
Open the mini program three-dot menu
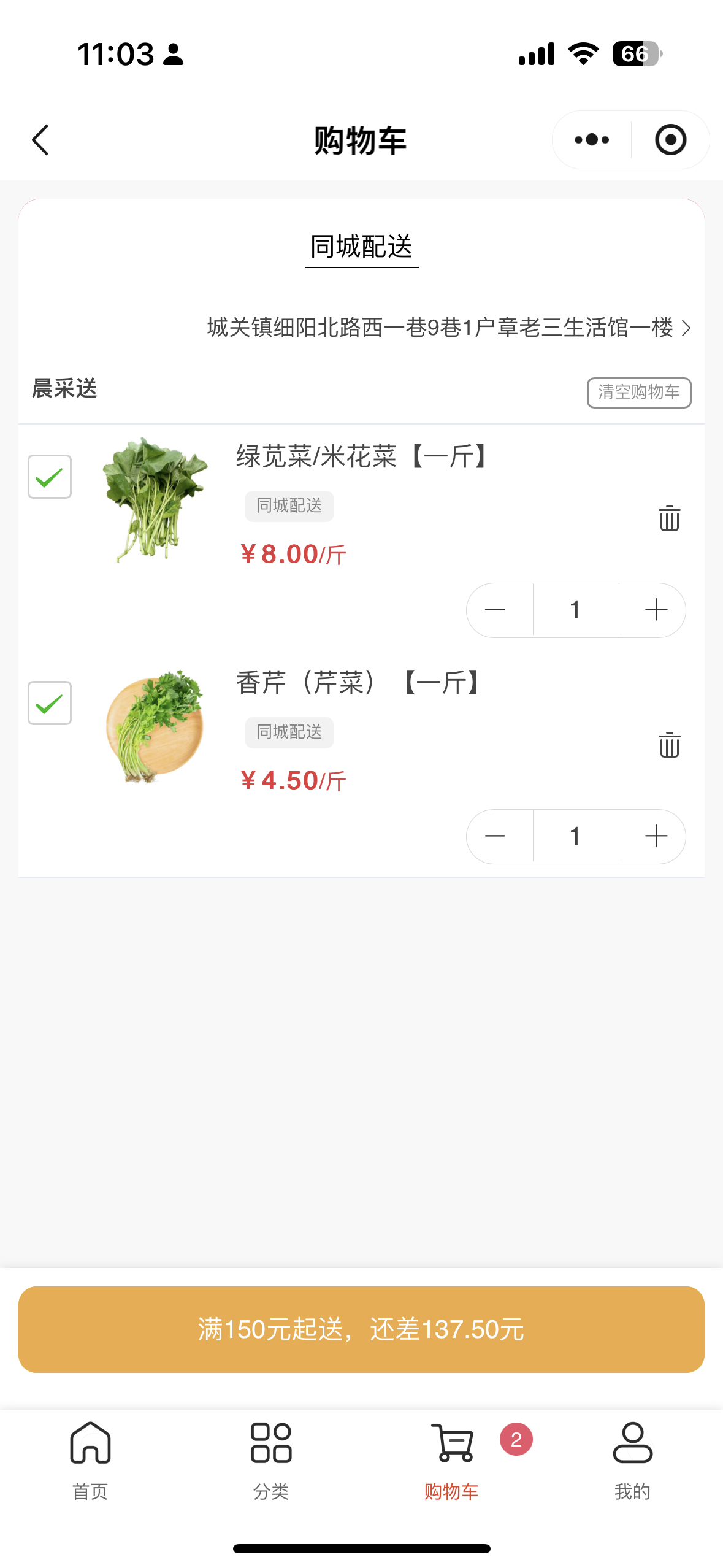click(592, 140)
